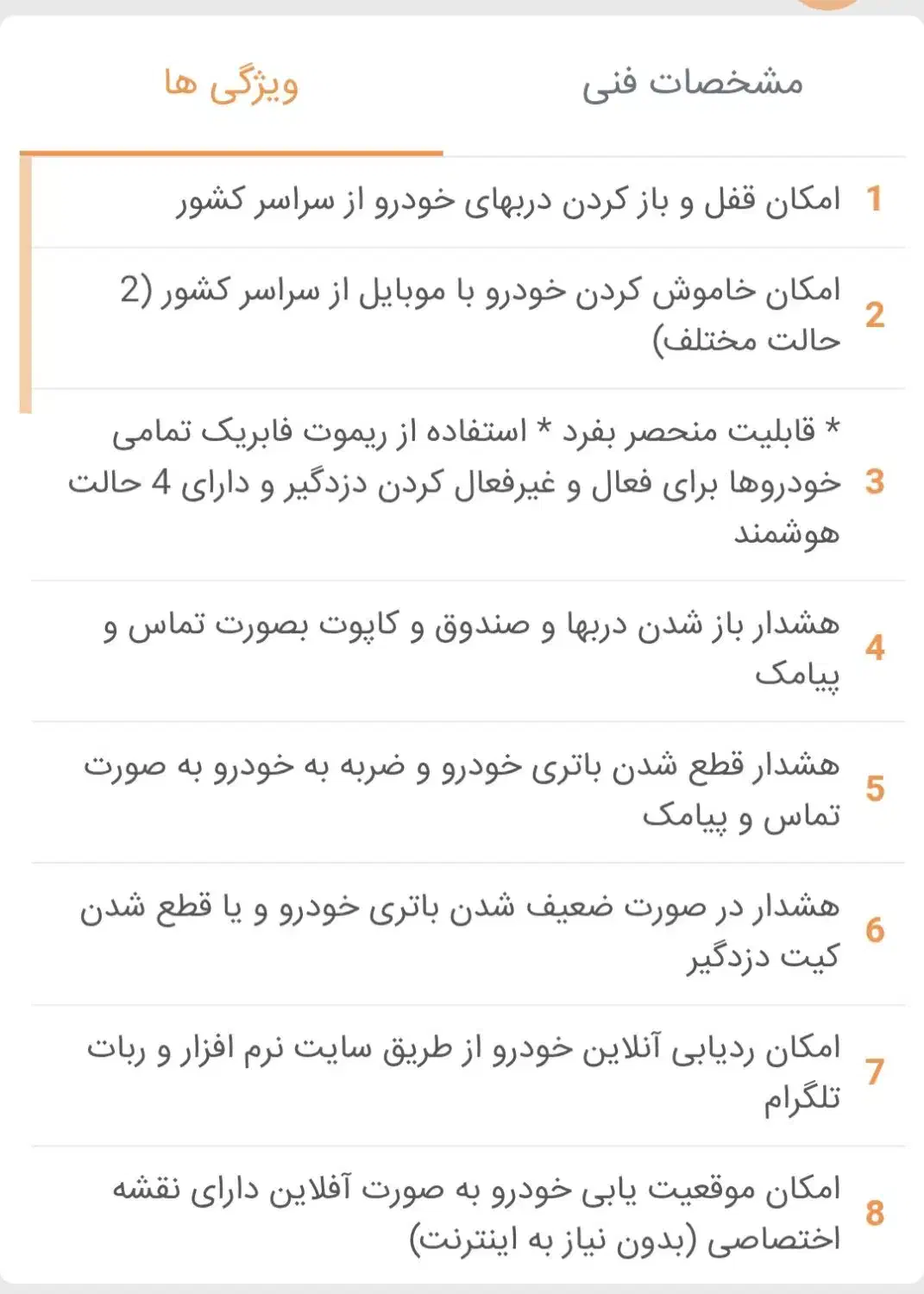This screenshot has width=924, height=1294.
Task: Click the number 5 badge icon
Action: click(875, 788)
